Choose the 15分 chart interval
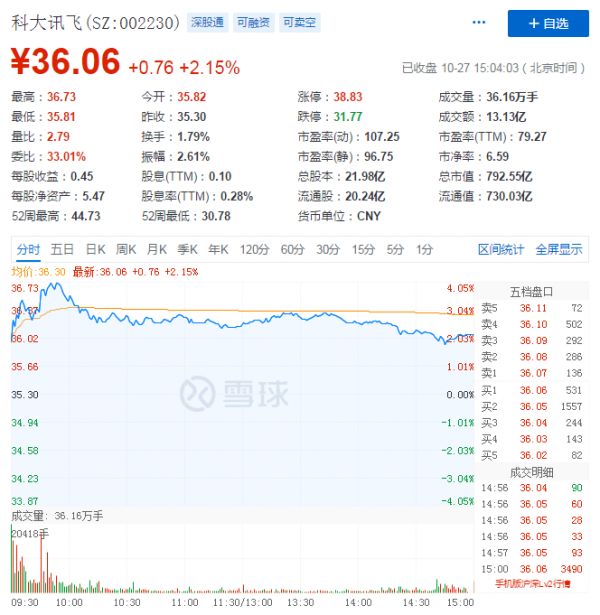The height and width of the screenshot is (615, 600). pyautogui.click(x=363, y=249)
